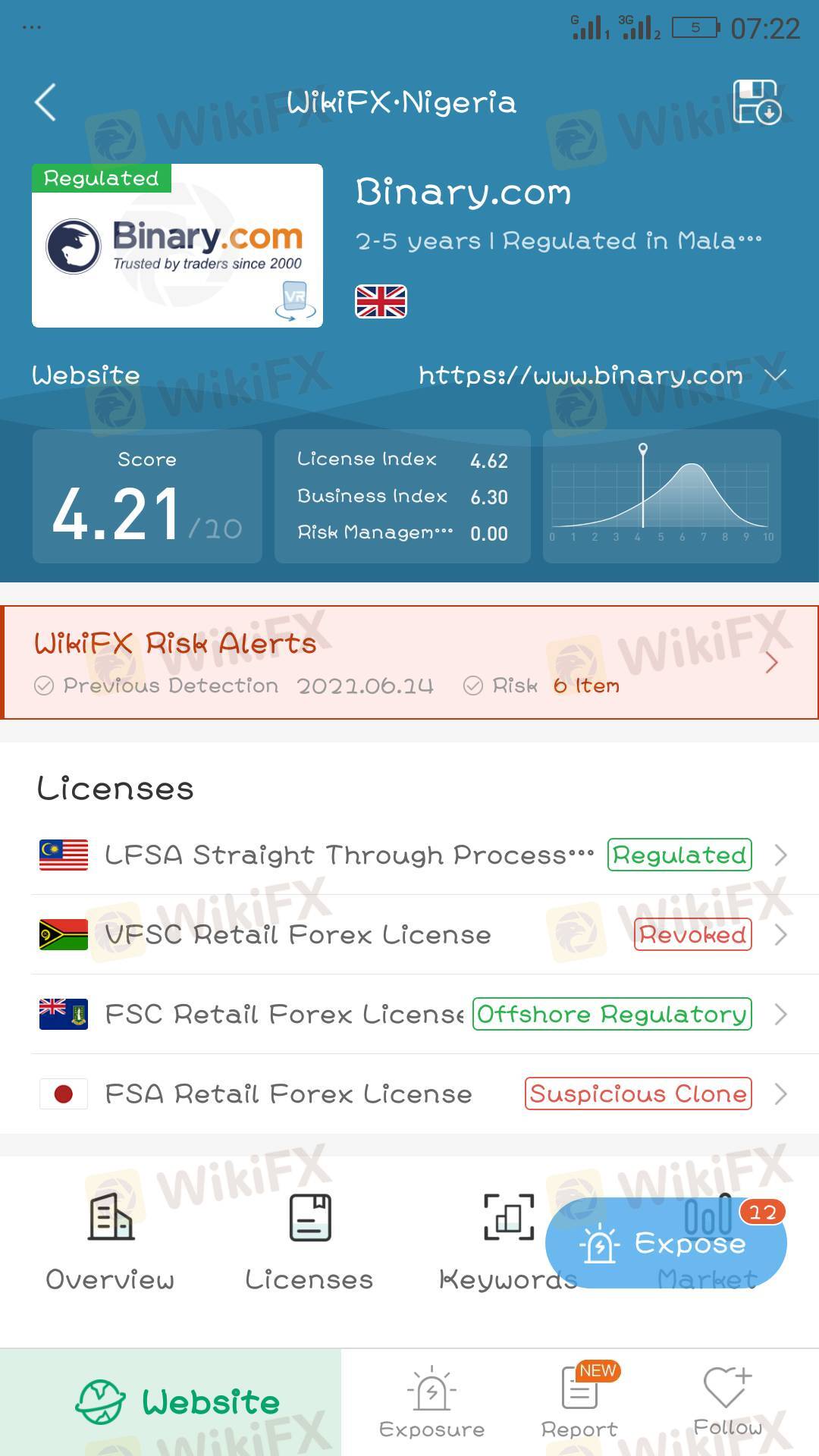The image size is (819, 1456).
Task: Open VFSC Retail Forex License row
Action: pos(409,935)
